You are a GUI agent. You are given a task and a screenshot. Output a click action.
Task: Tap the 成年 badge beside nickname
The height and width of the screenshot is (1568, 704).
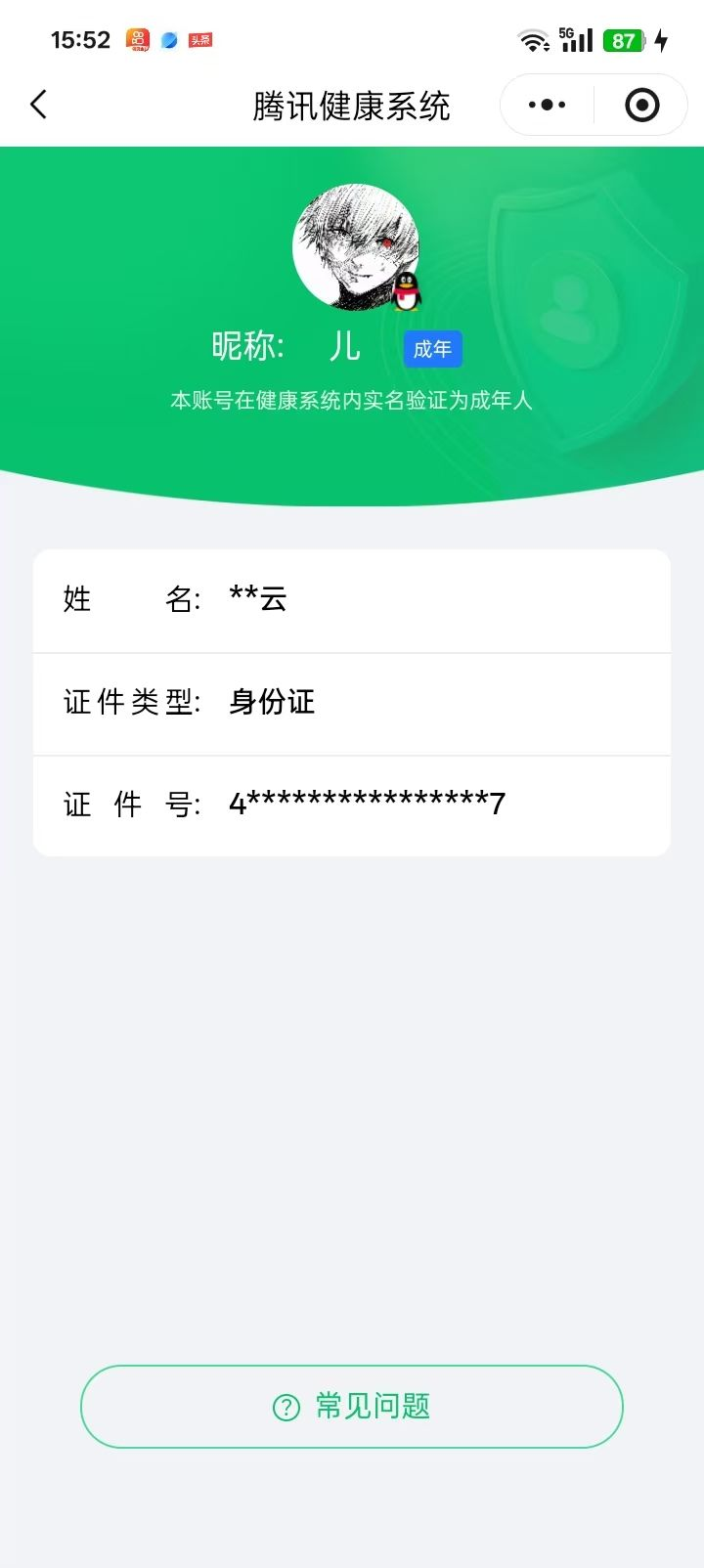tap(432, 349)
